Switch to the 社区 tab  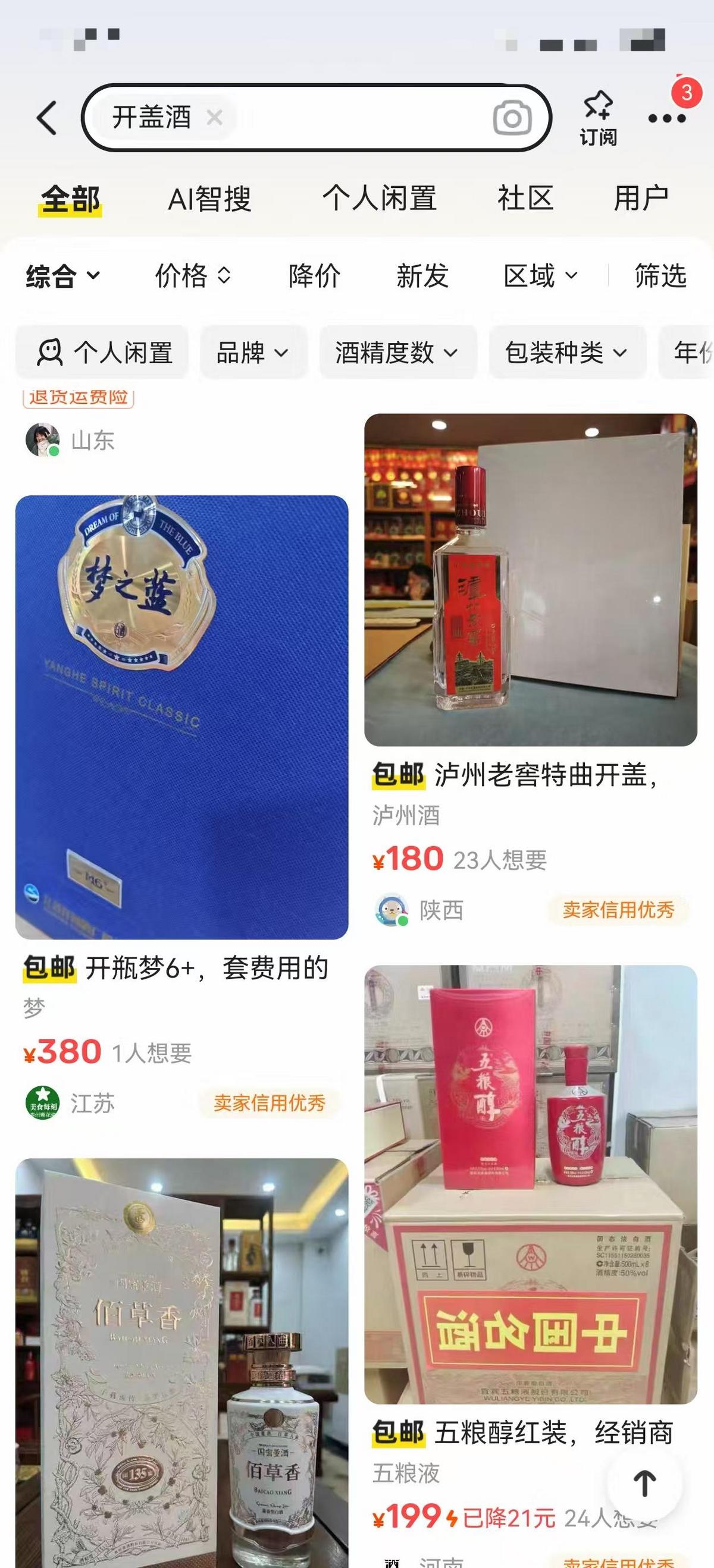coord(525,199)
